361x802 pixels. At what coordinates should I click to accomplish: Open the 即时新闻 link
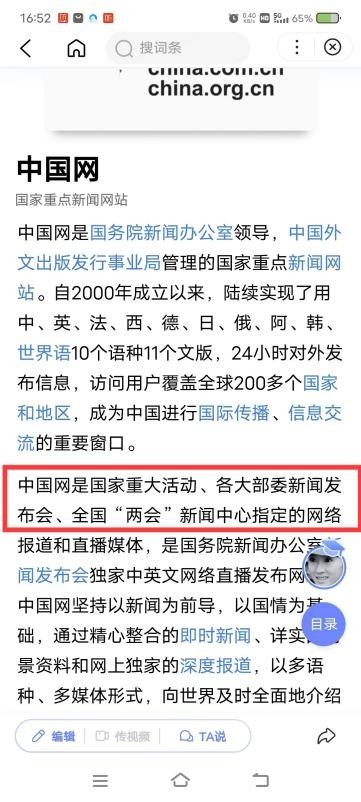(x=215, y=636)
